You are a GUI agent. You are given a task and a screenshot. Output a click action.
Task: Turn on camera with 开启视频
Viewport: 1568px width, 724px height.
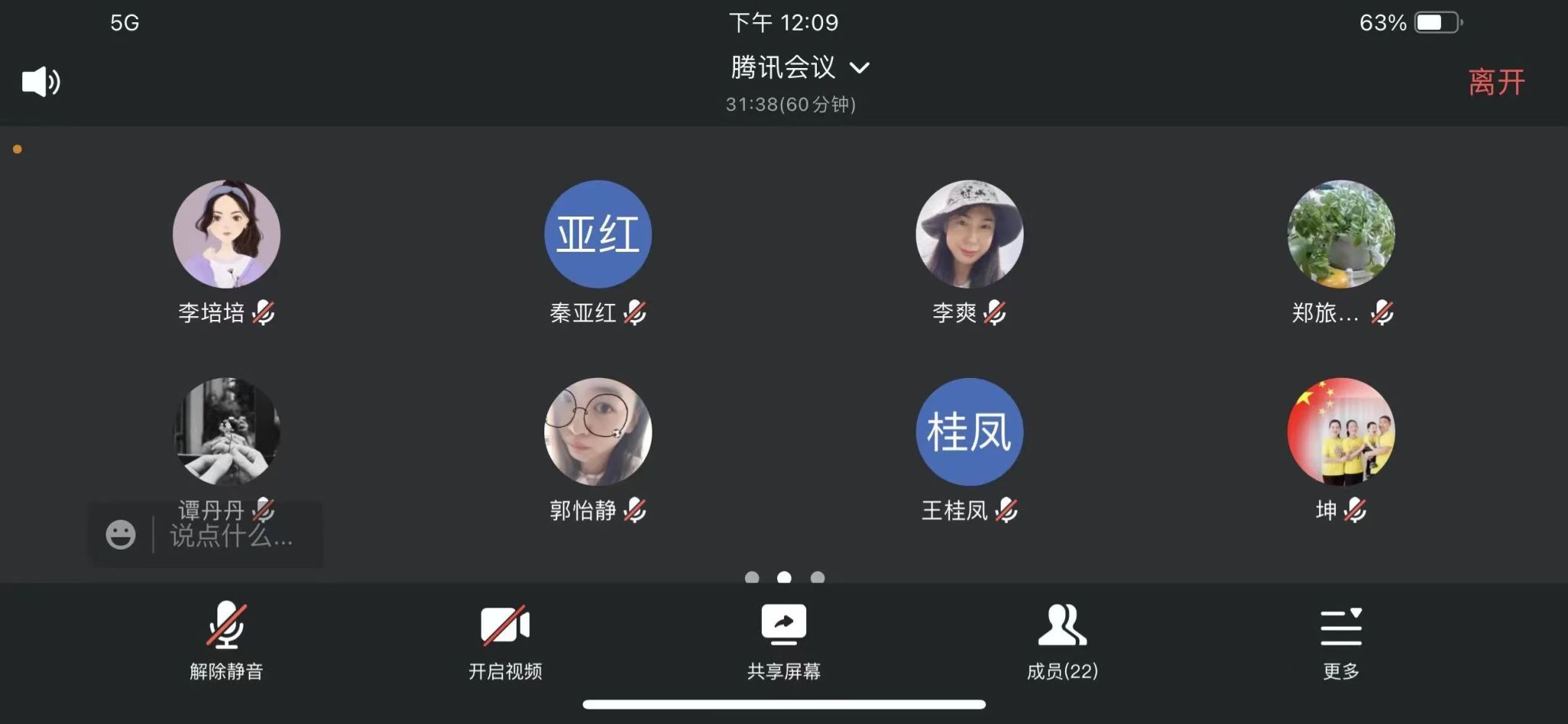click(x=505, y=640)
